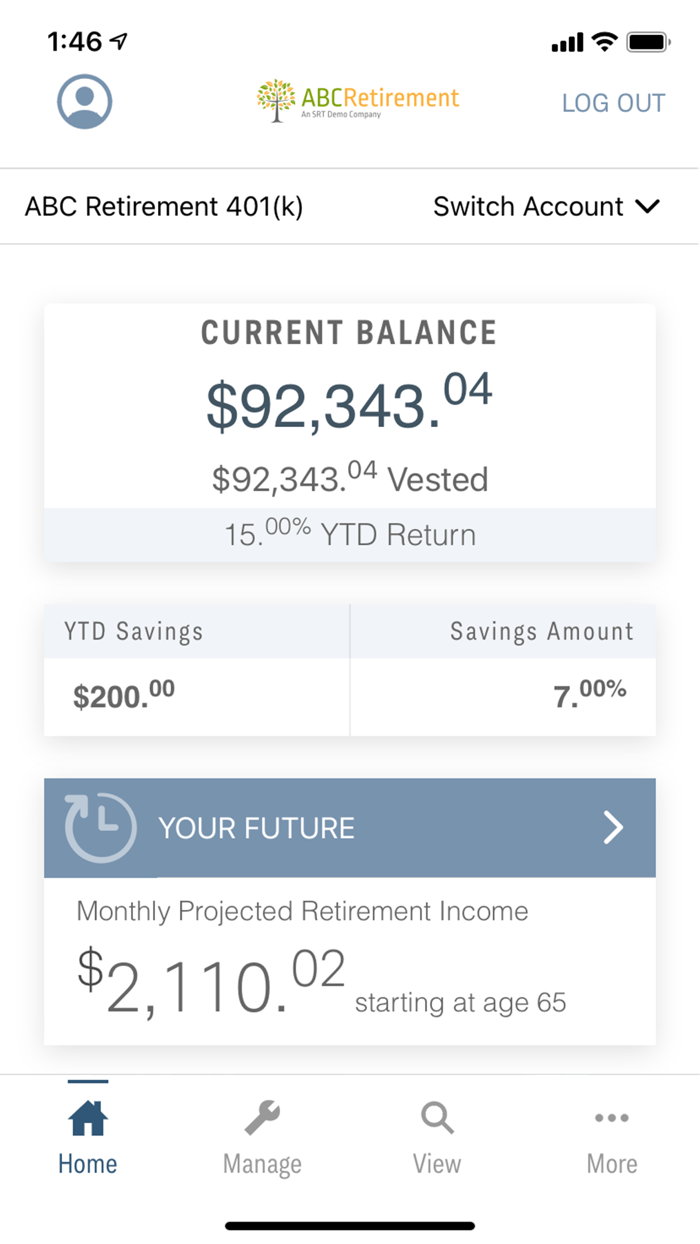Expand the Switch Account dropdown
The image size is (700, 1244).
[546, 207]
